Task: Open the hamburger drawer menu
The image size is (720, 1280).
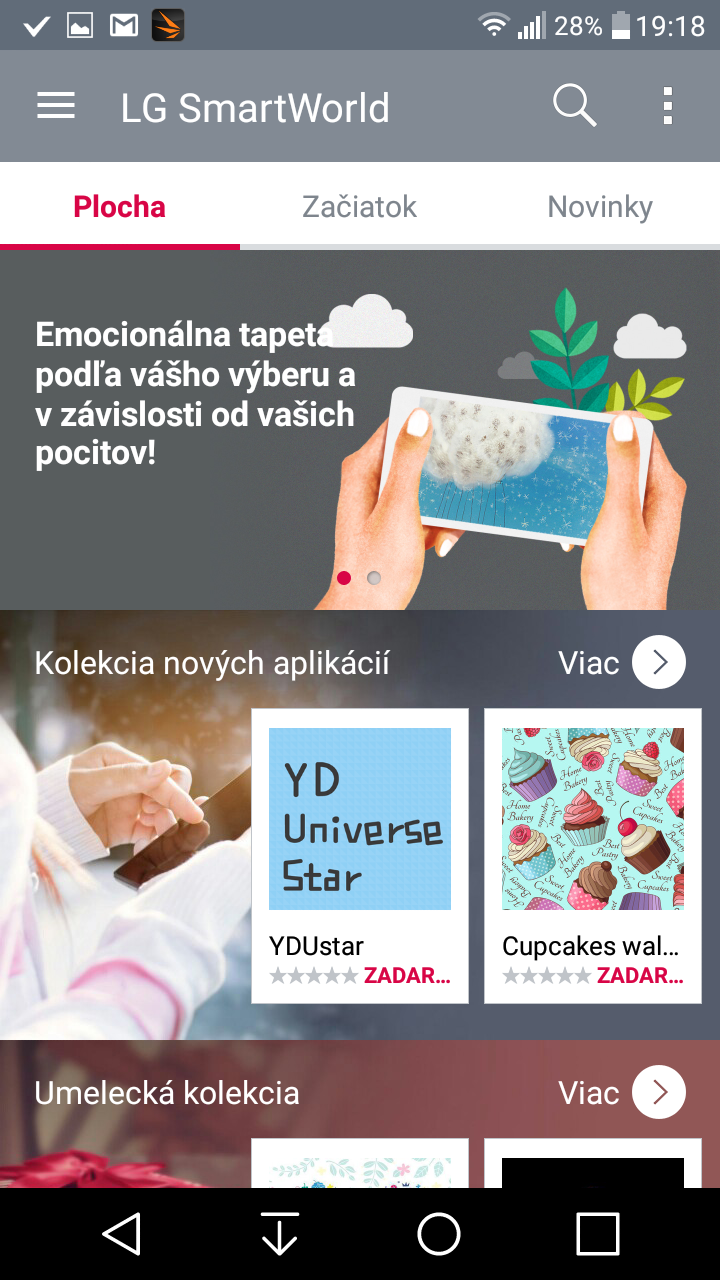Action: [x=56, y=106]
